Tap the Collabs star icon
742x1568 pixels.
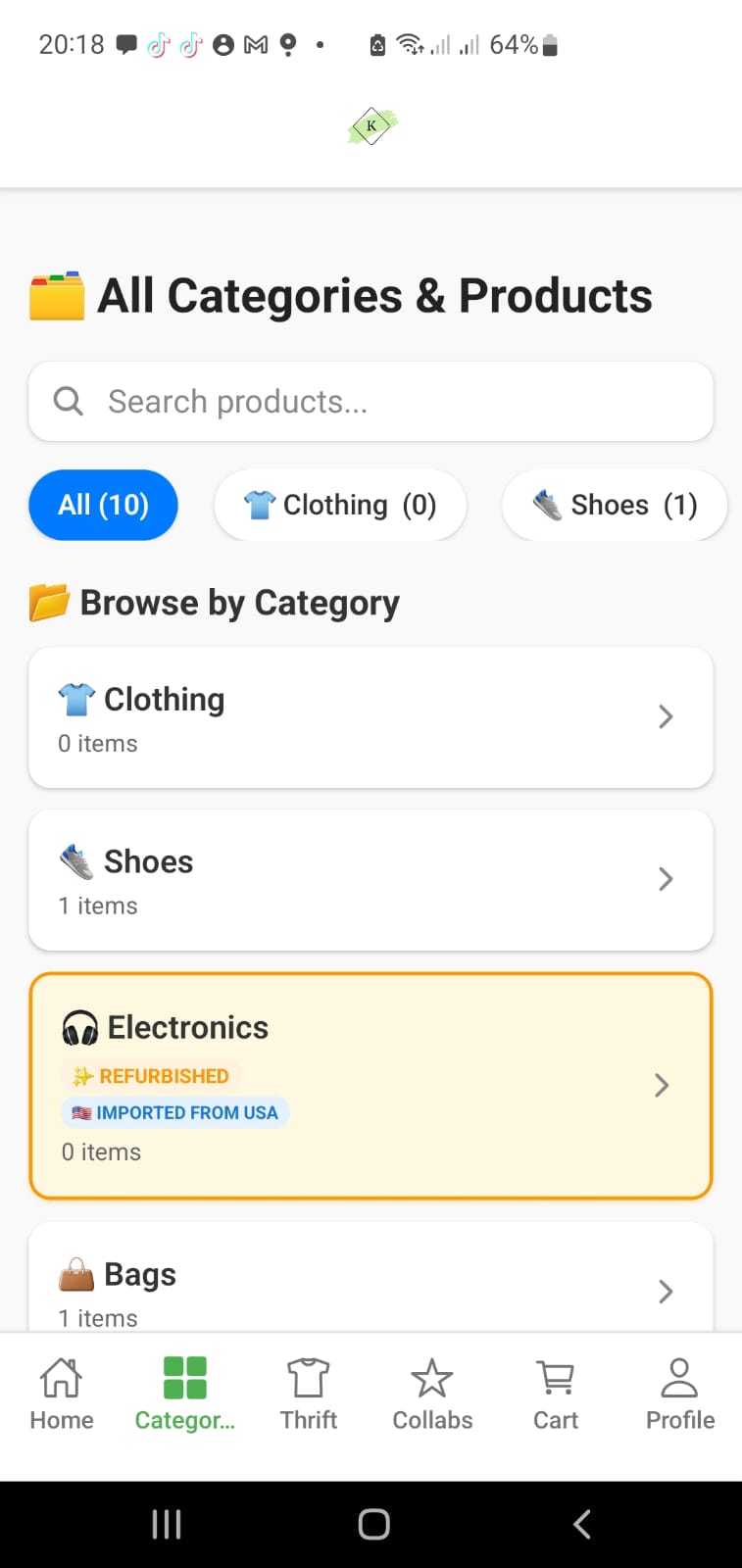click(x=431, y=1377)
